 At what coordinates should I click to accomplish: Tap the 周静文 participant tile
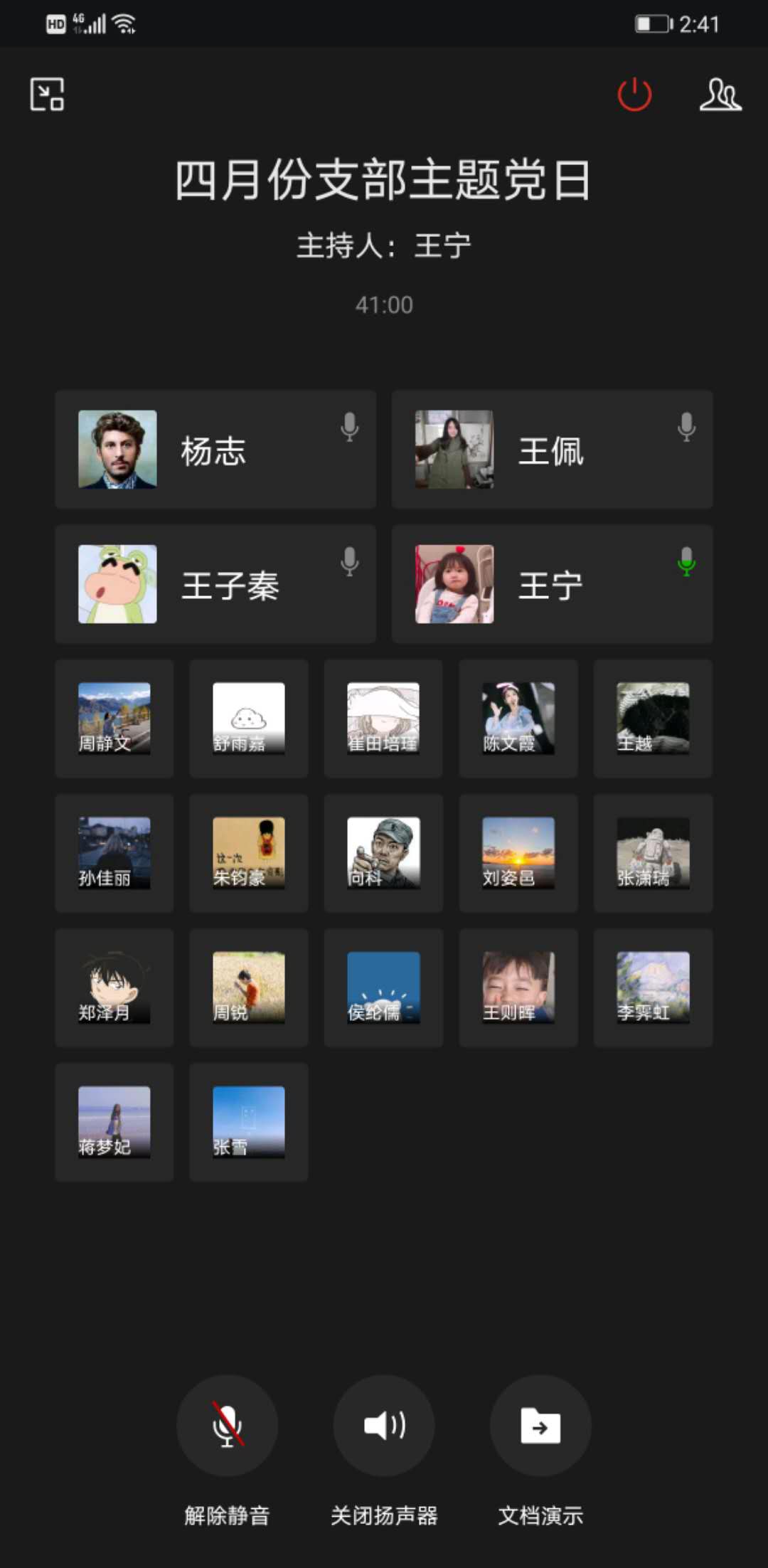(114, 718)
